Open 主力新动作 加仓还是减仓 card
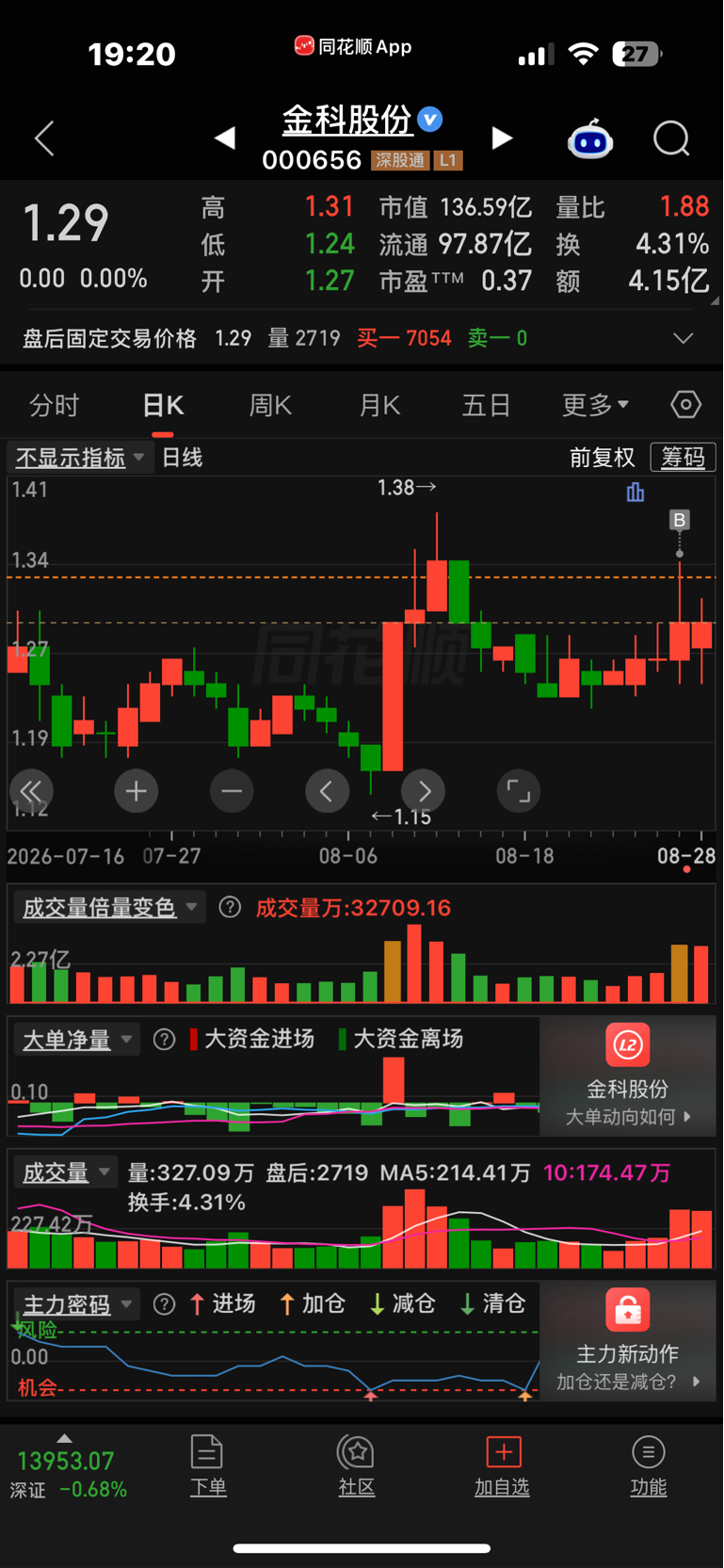This screenshot has width=724, height=1568. tap(628, 1341)
